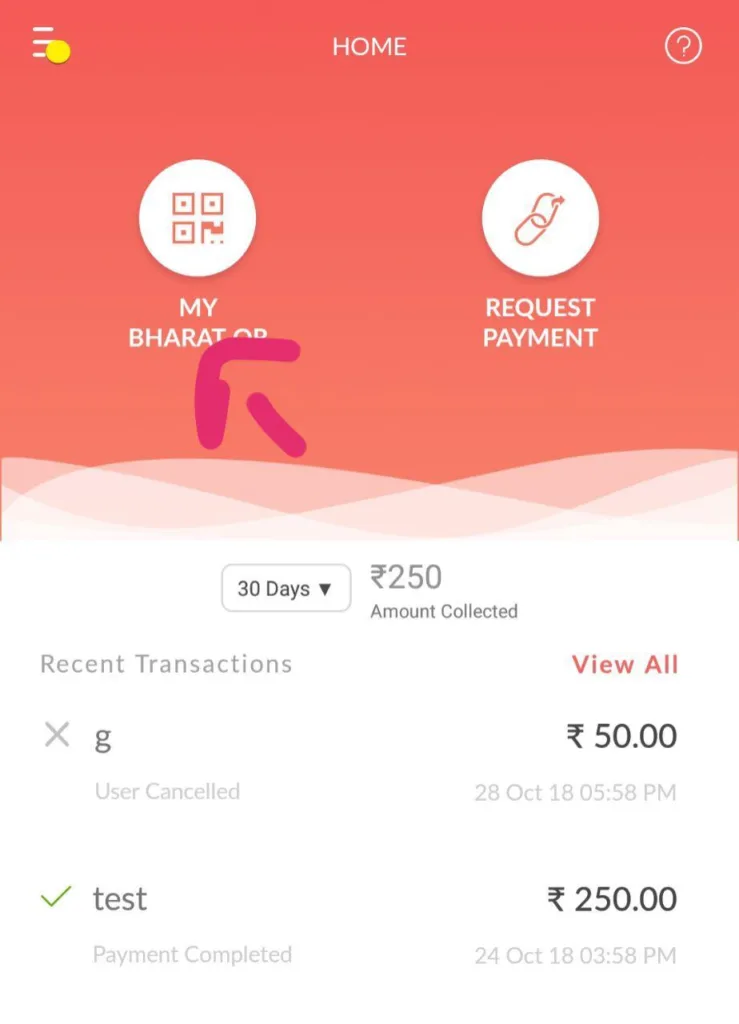Open the side drawer menu

48,45
